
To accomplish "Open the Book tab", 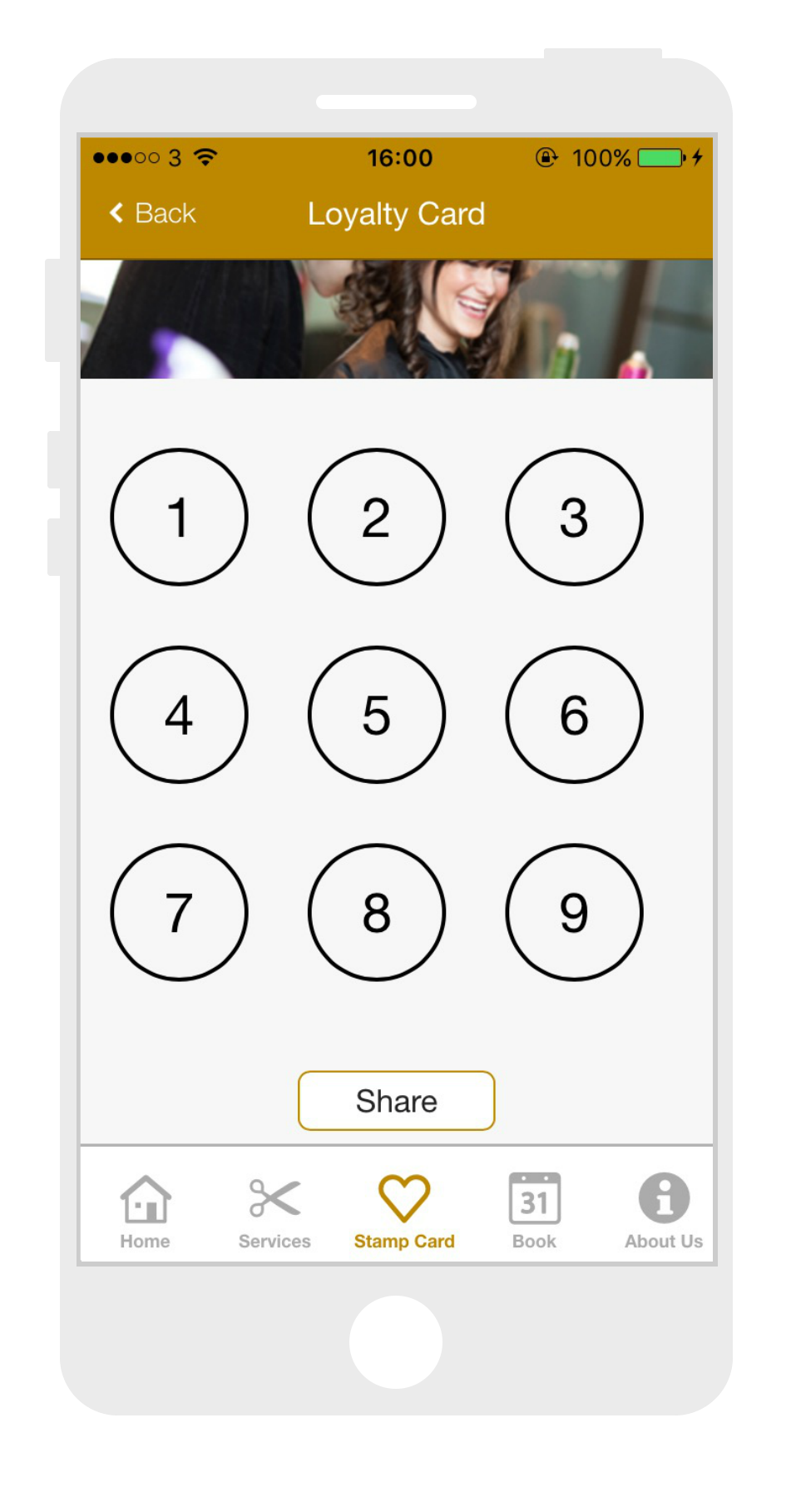I will pyautogui.click(x=534, y=1211).
